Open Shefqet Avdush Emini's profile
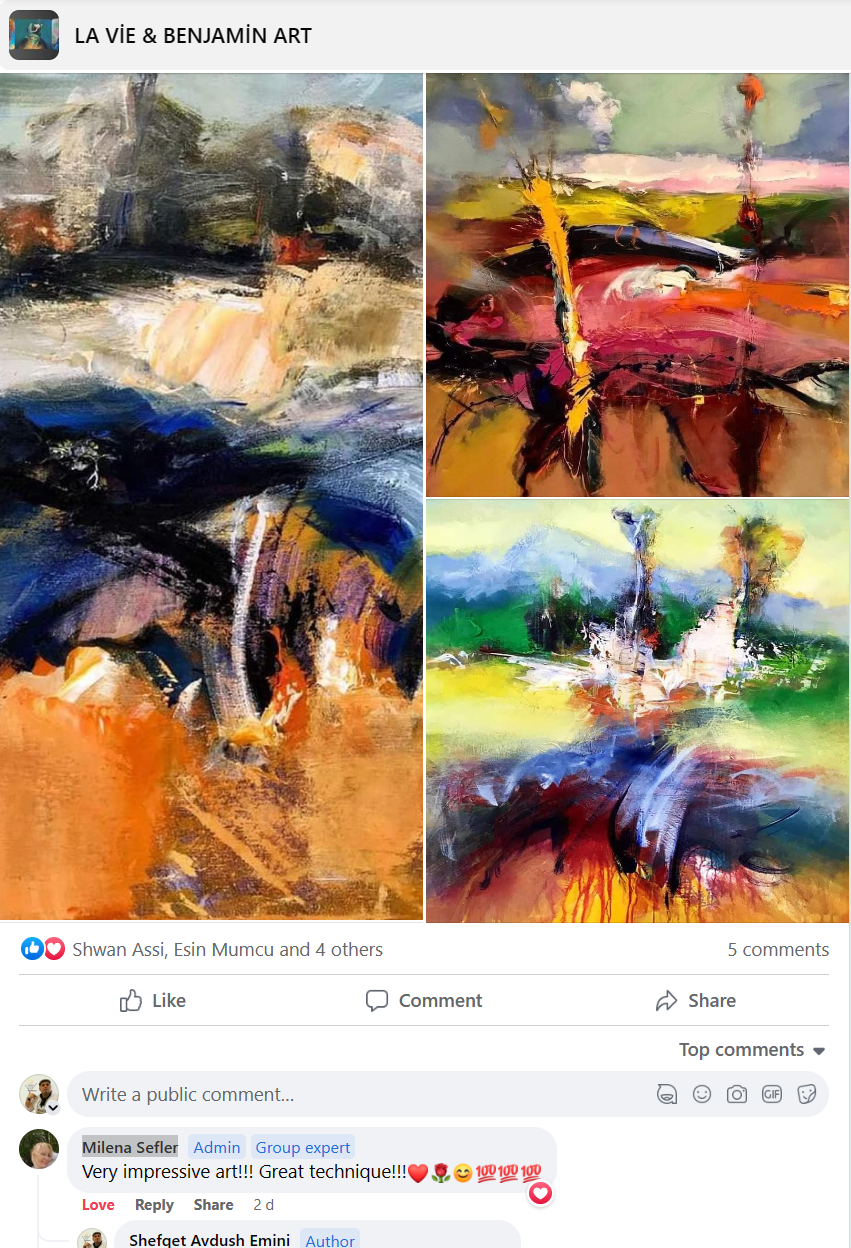The width and height of the screenshot is (851, 1248). (209, 1240)
